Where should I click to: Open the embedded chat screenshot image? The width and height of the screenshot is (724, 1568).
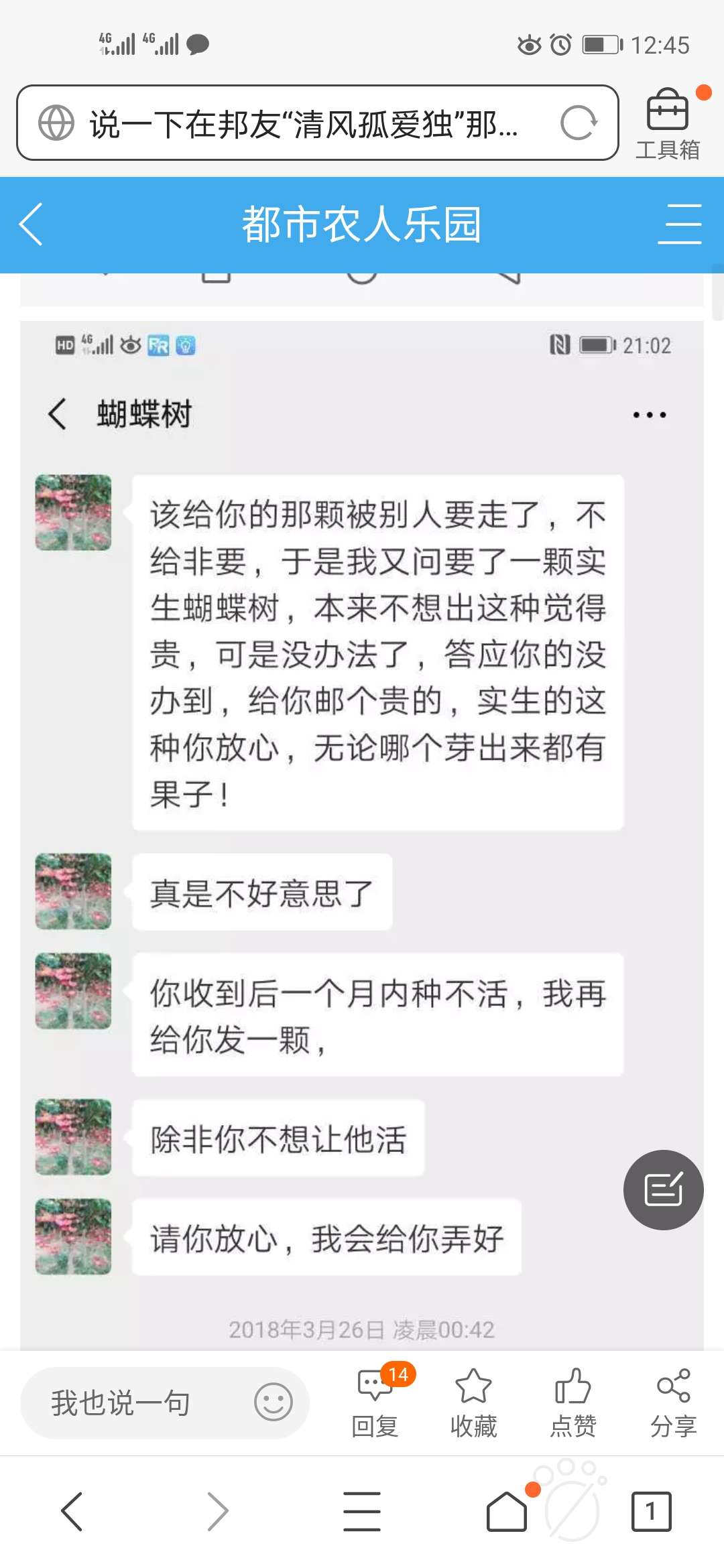tap(362, 835)
